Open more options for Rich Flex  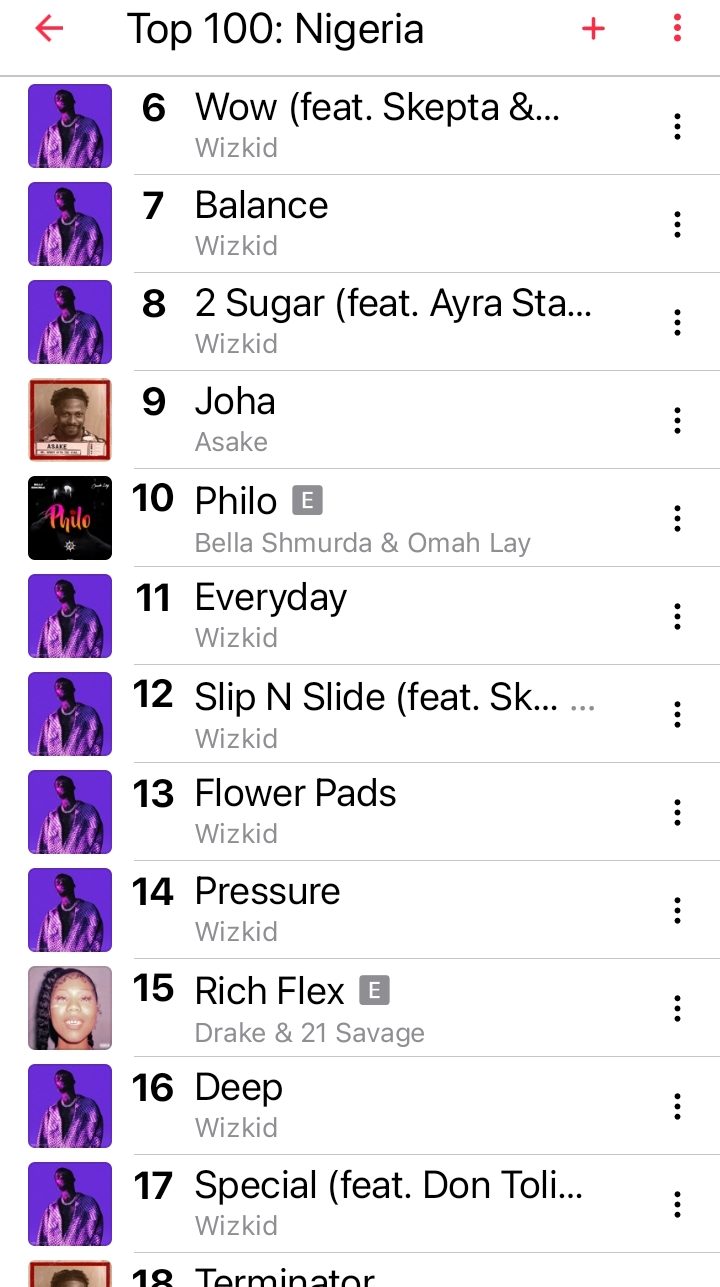[x=677, y=1009]
